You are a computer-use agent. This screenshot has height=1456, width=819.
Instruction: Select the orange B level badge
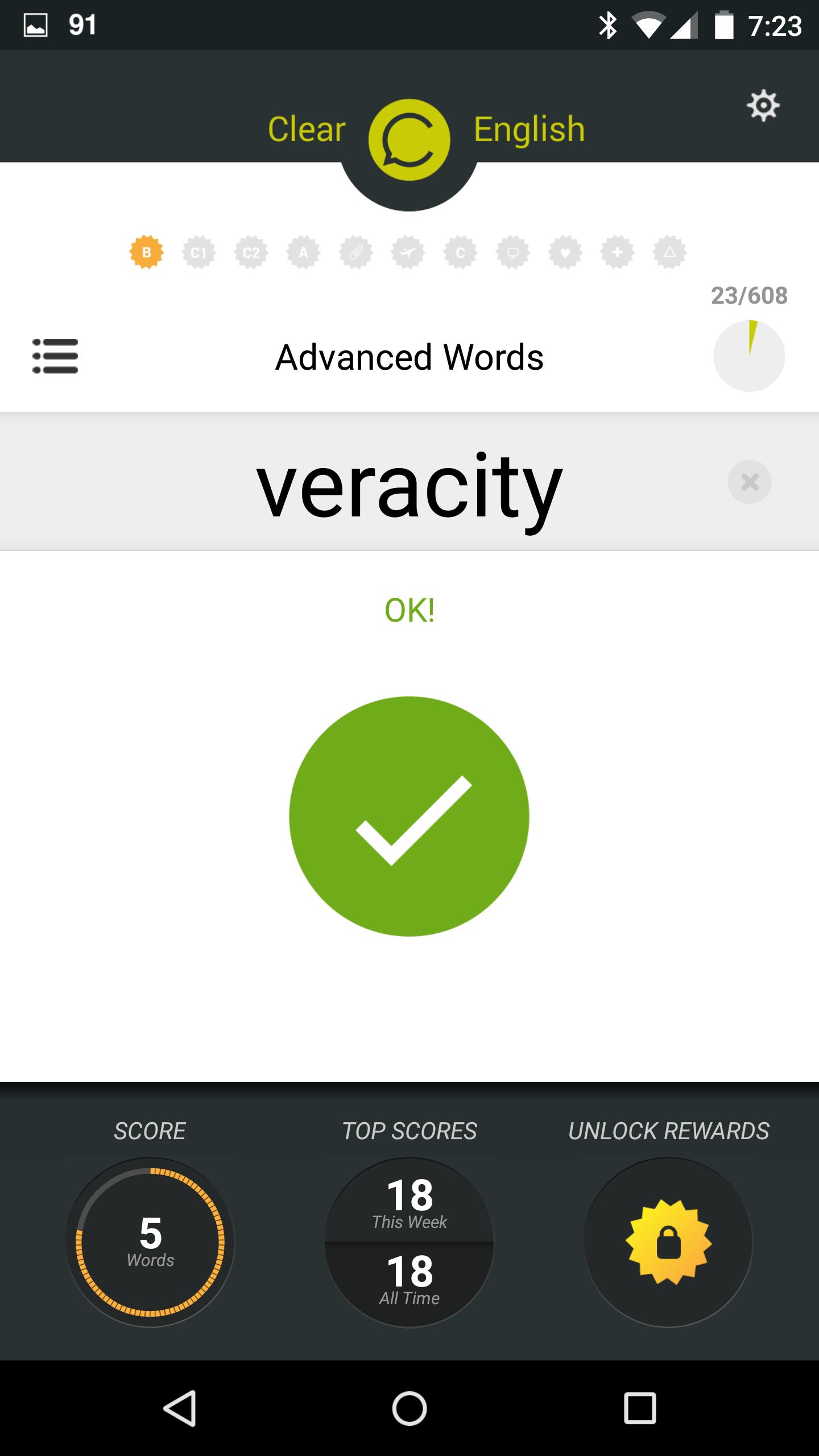[x=146, y=252]
